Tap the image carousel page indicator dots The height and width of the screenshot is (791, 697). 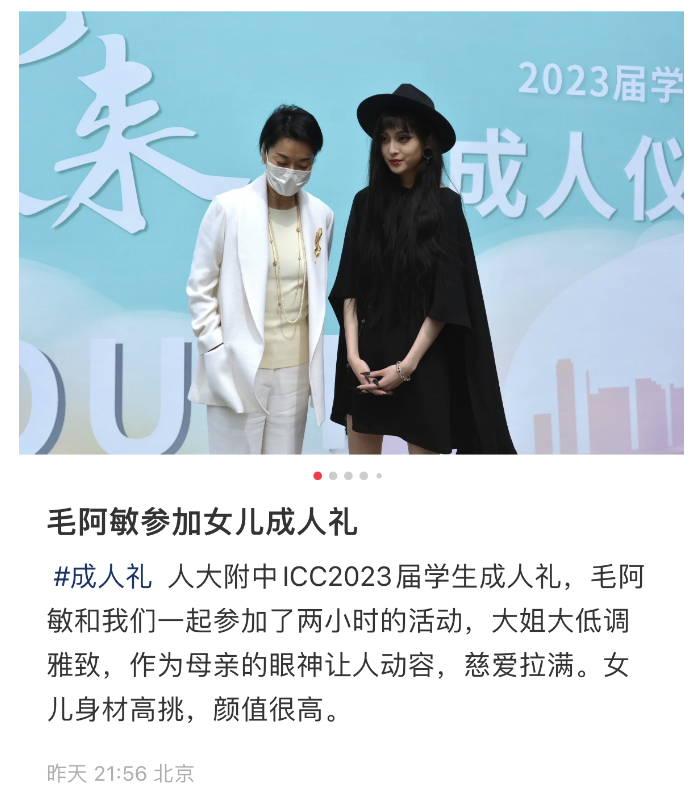coord(348,476)
